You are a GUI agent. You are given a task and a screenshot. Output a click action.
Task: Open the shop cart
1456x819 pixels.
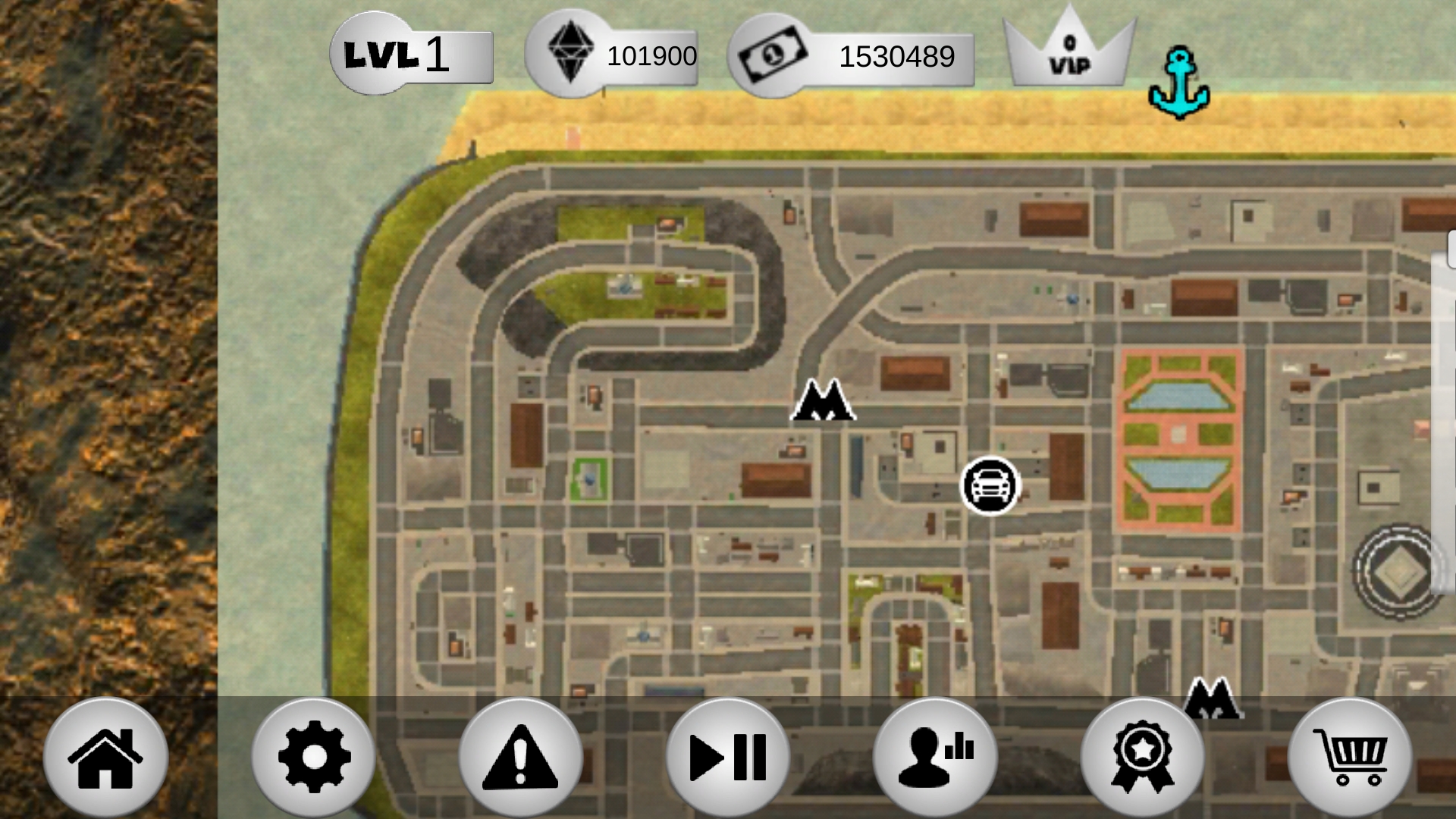tap(1350, 758)
